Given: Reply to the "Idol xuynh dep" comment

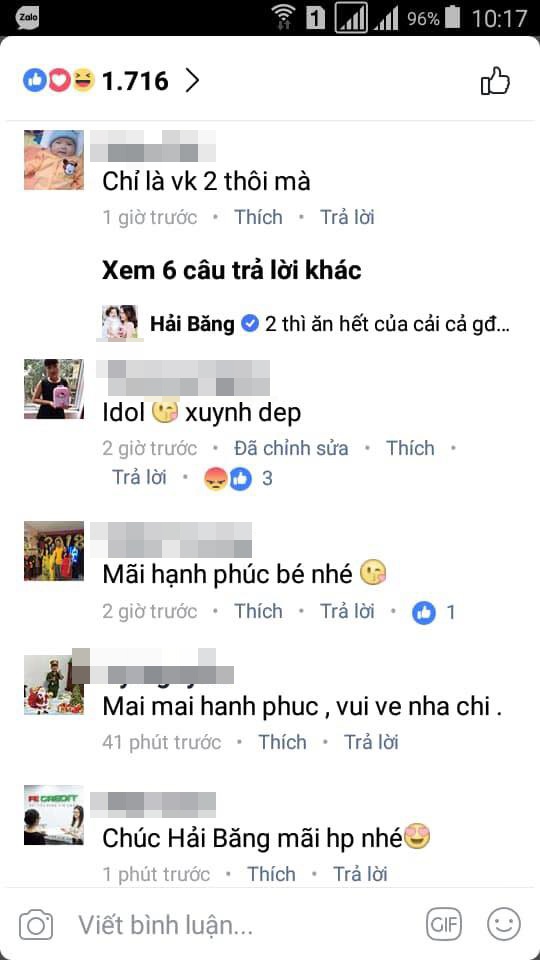Looking at the screenshot, I should (x=139, y=478).
